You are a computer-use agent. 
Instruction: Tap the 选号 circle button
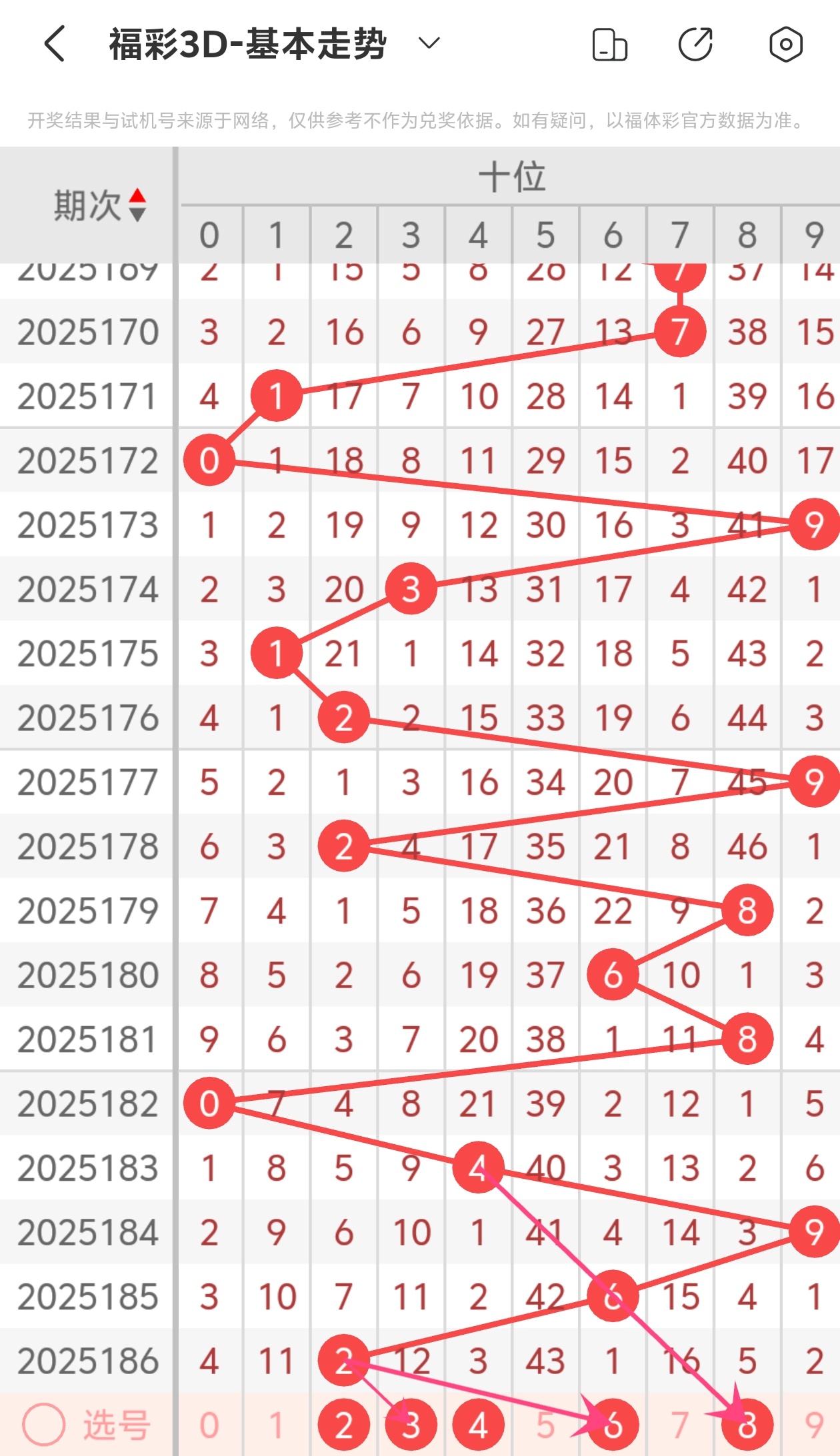point(44,1425)
